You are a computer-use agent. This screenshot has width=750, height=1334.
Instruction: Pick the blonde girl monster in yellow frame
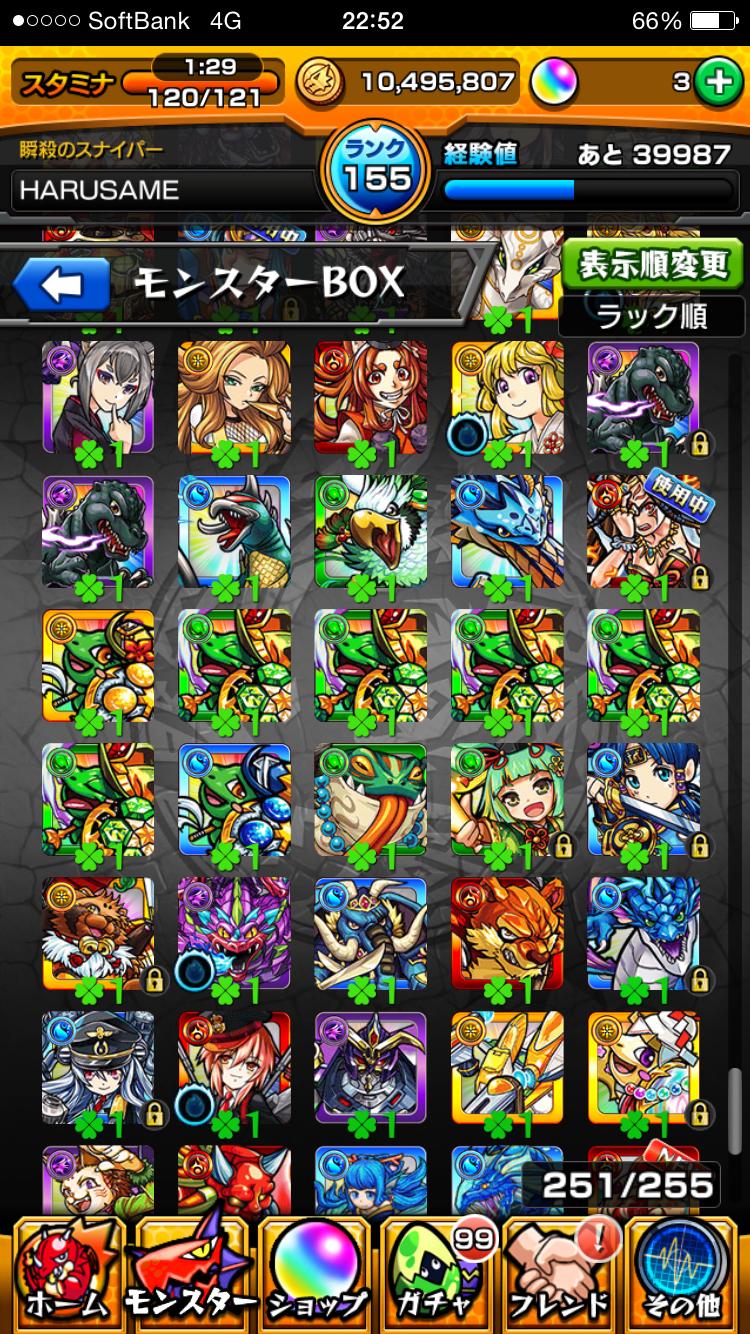pyautogui.click(x=507, y=397)
